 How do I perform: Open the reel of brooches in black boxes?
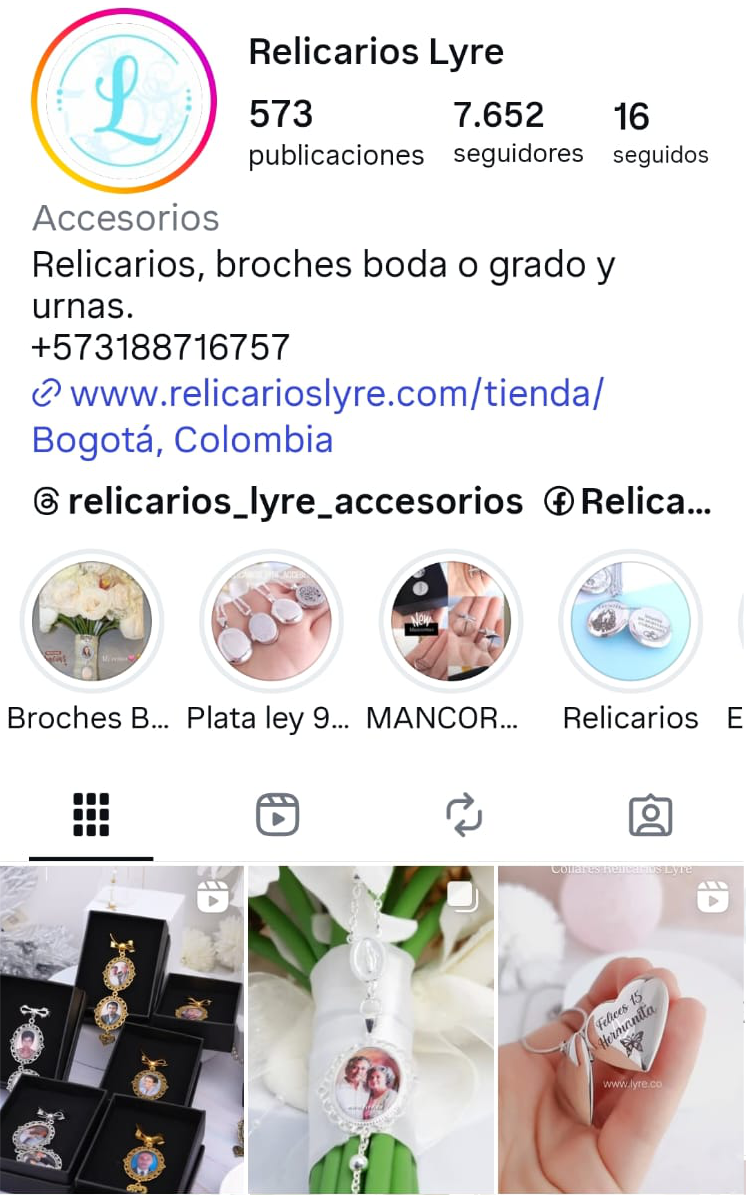point(121,1030)
